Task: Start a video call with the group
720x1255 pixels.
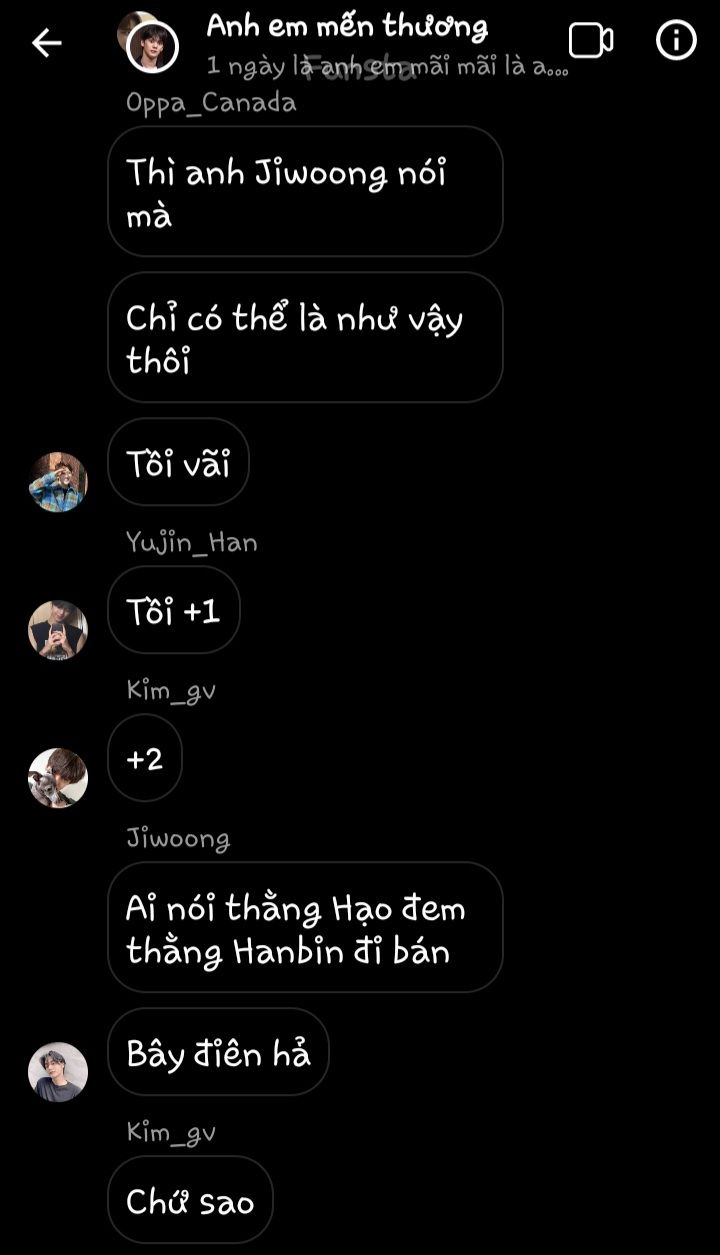Action: tap(591, 41)
